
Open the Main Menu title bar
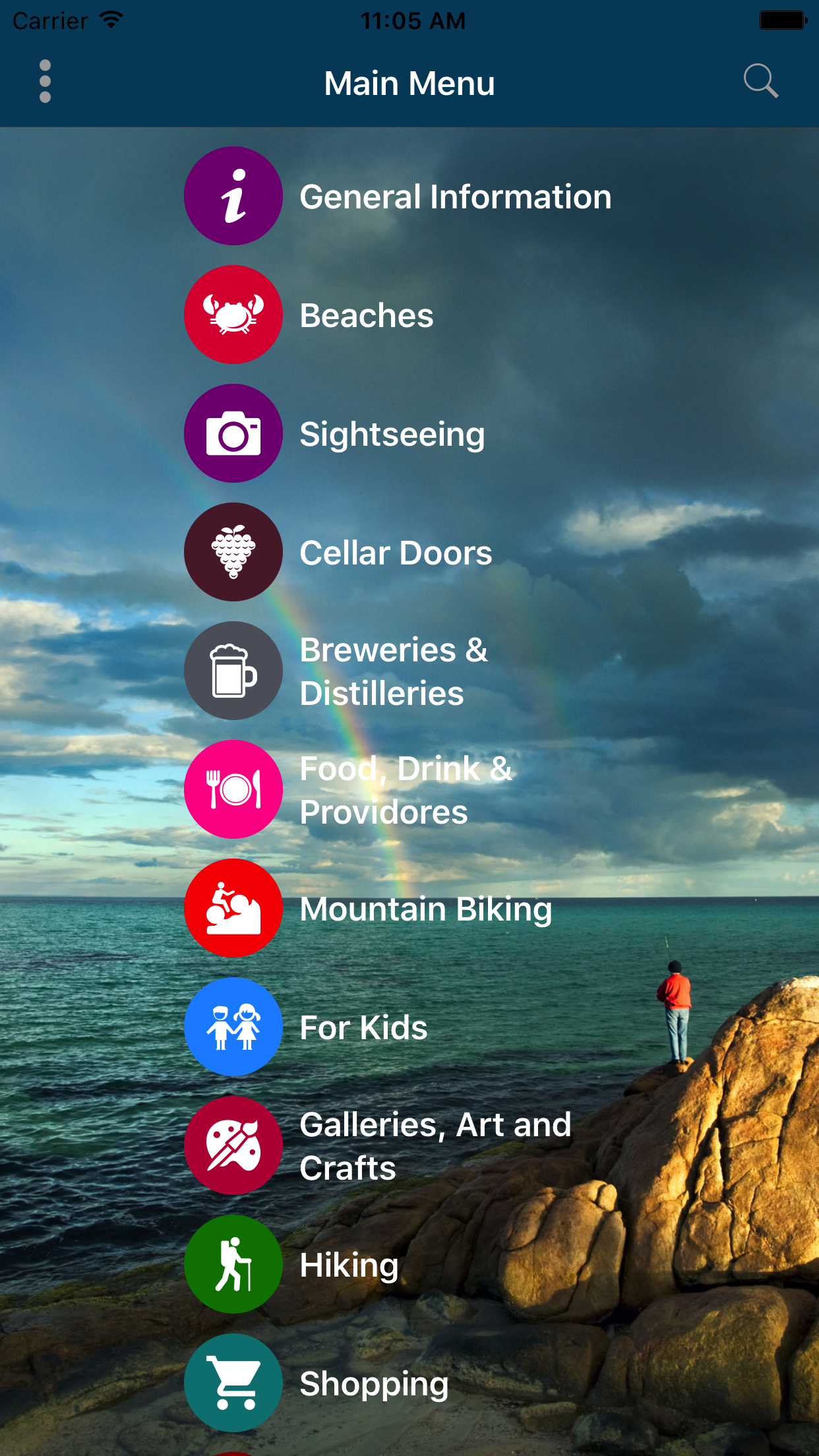click(x=409, y=83)
